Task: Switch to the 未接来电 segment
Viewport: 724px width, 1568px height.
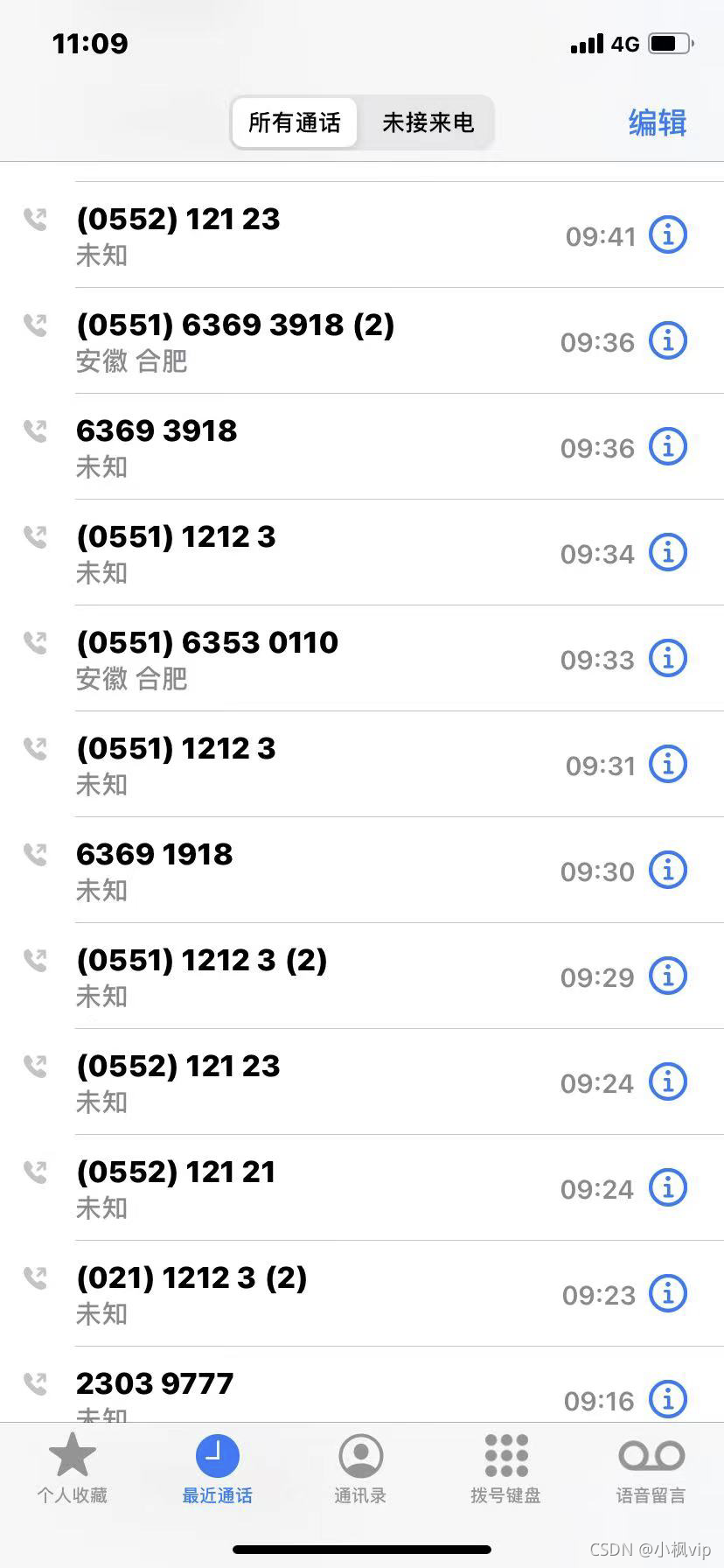Action: (x=428, y=122)
